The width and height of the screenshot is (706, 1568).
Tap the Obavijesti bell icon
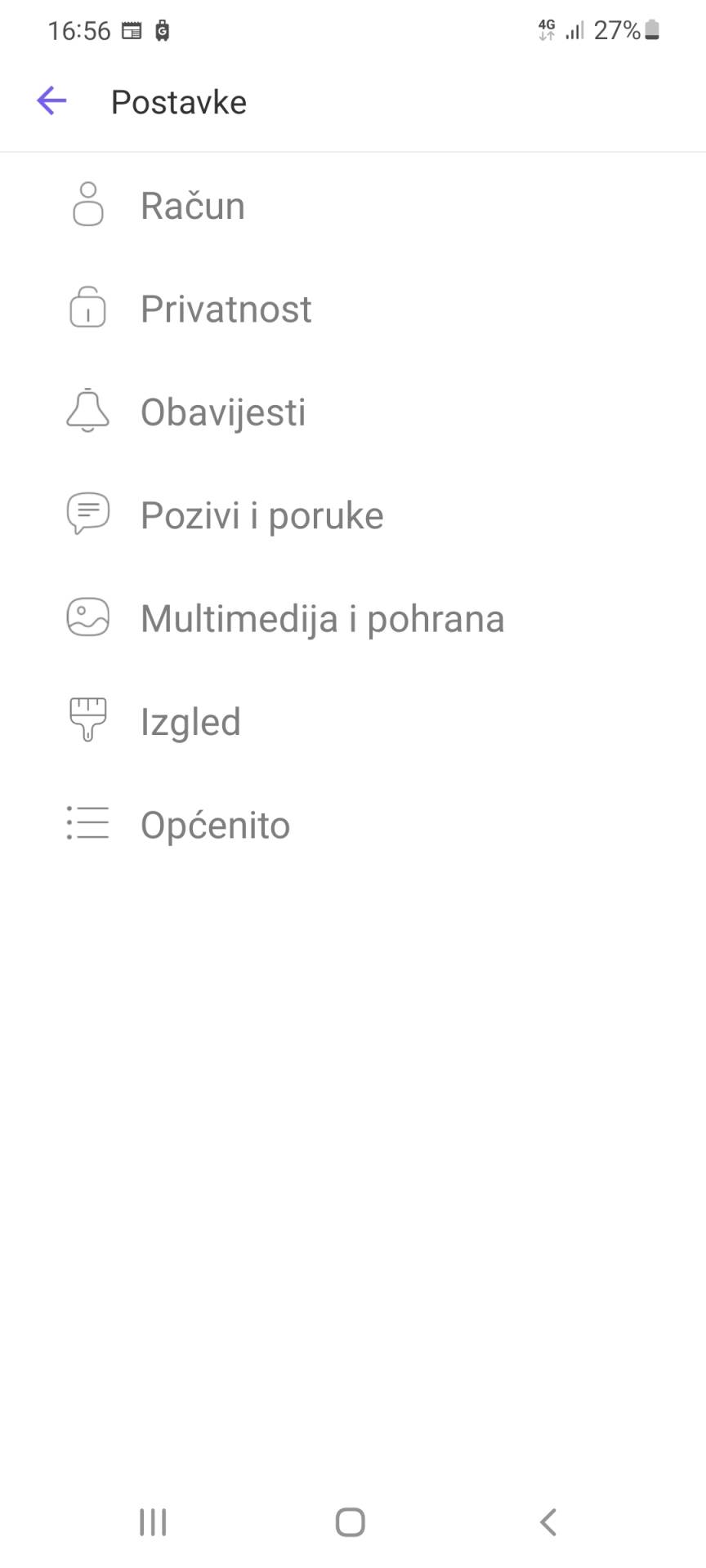click(x=87, y=412)
